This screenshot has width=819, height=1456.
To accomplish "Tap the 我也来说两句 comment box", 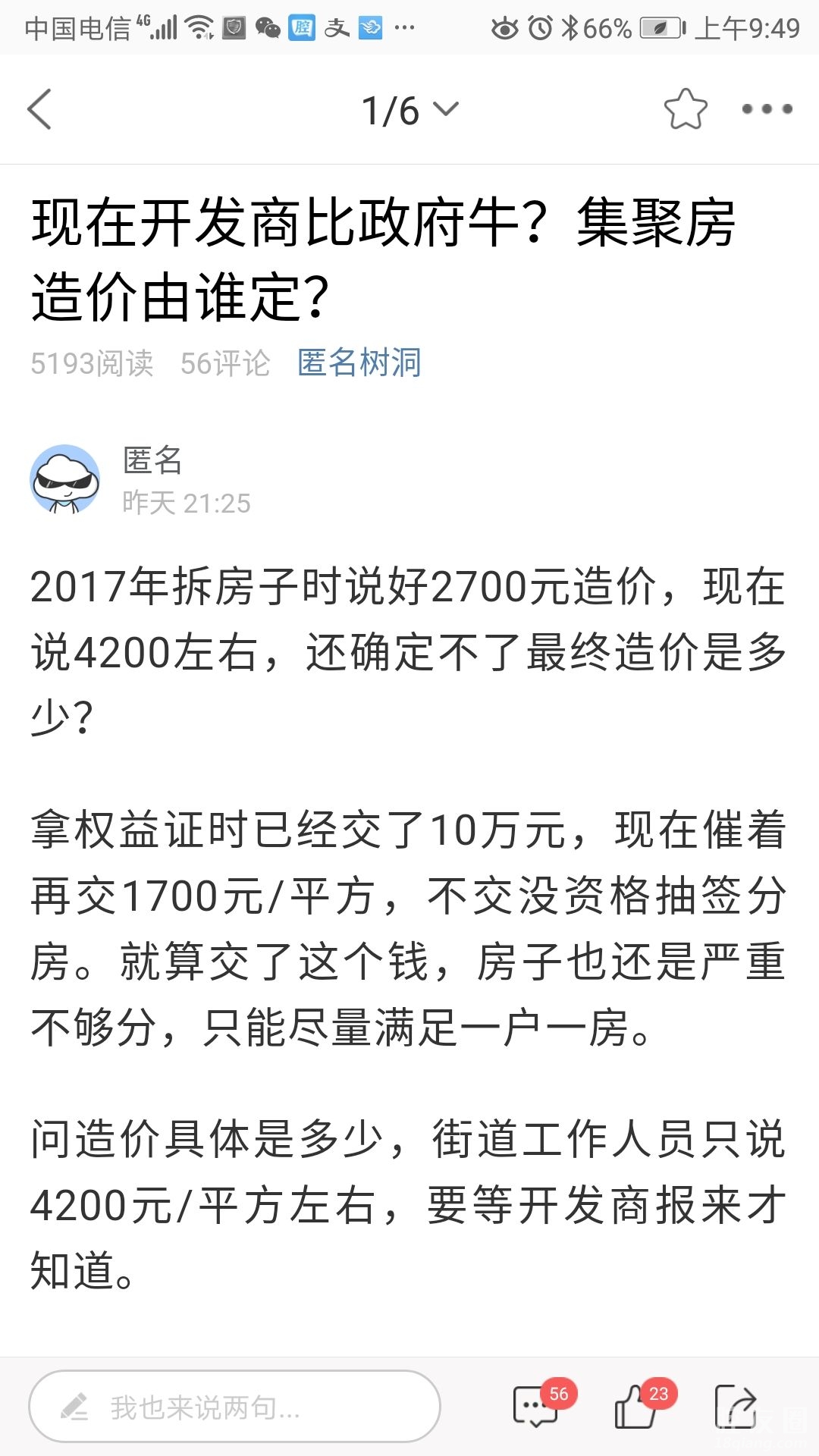I will click(234, 1407).
